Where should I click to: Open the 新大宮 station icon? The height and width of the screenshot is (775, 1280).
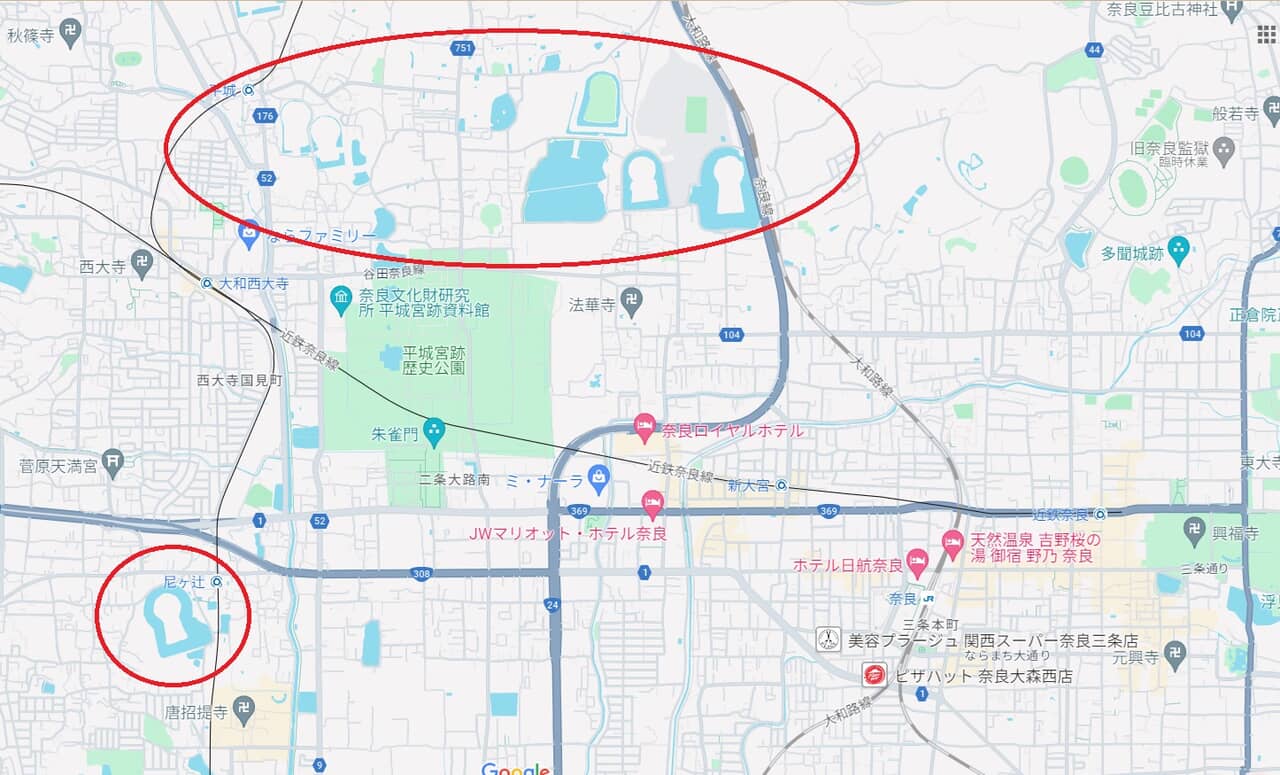pos(781,486)
